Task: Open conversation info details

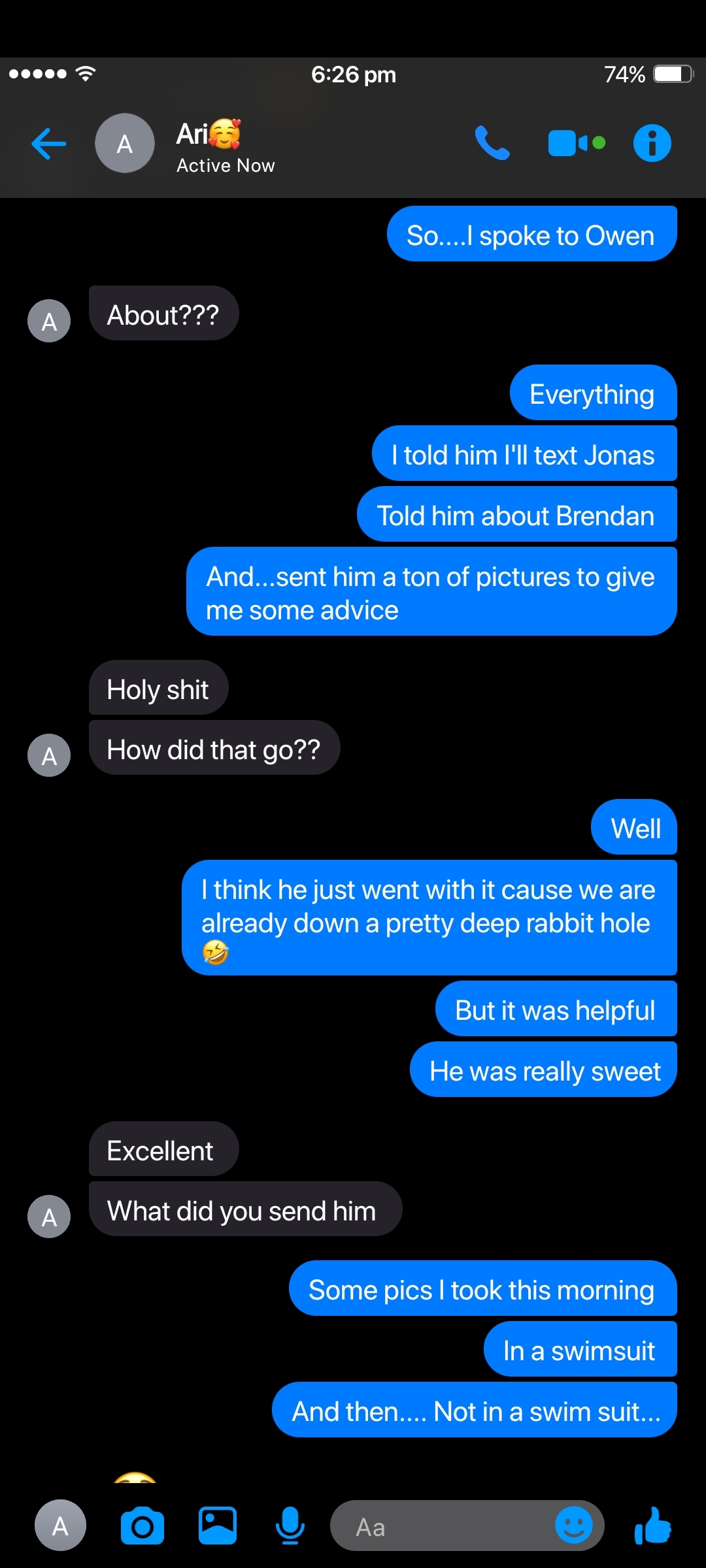Action: point(652,143)
